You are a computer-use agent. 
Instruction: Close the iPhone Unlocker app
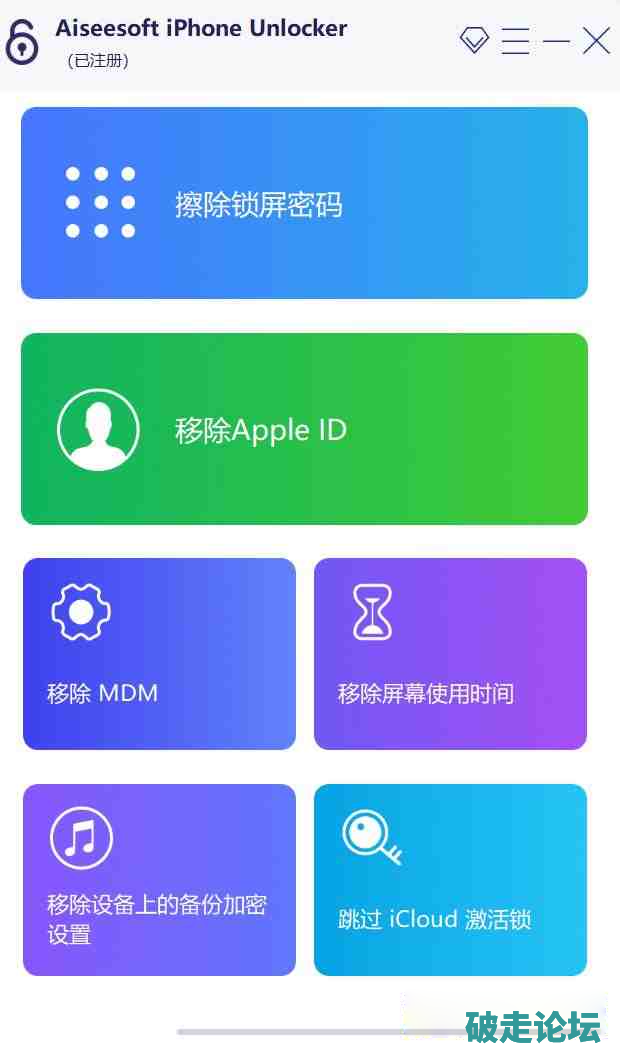click(x=597, y=41)
